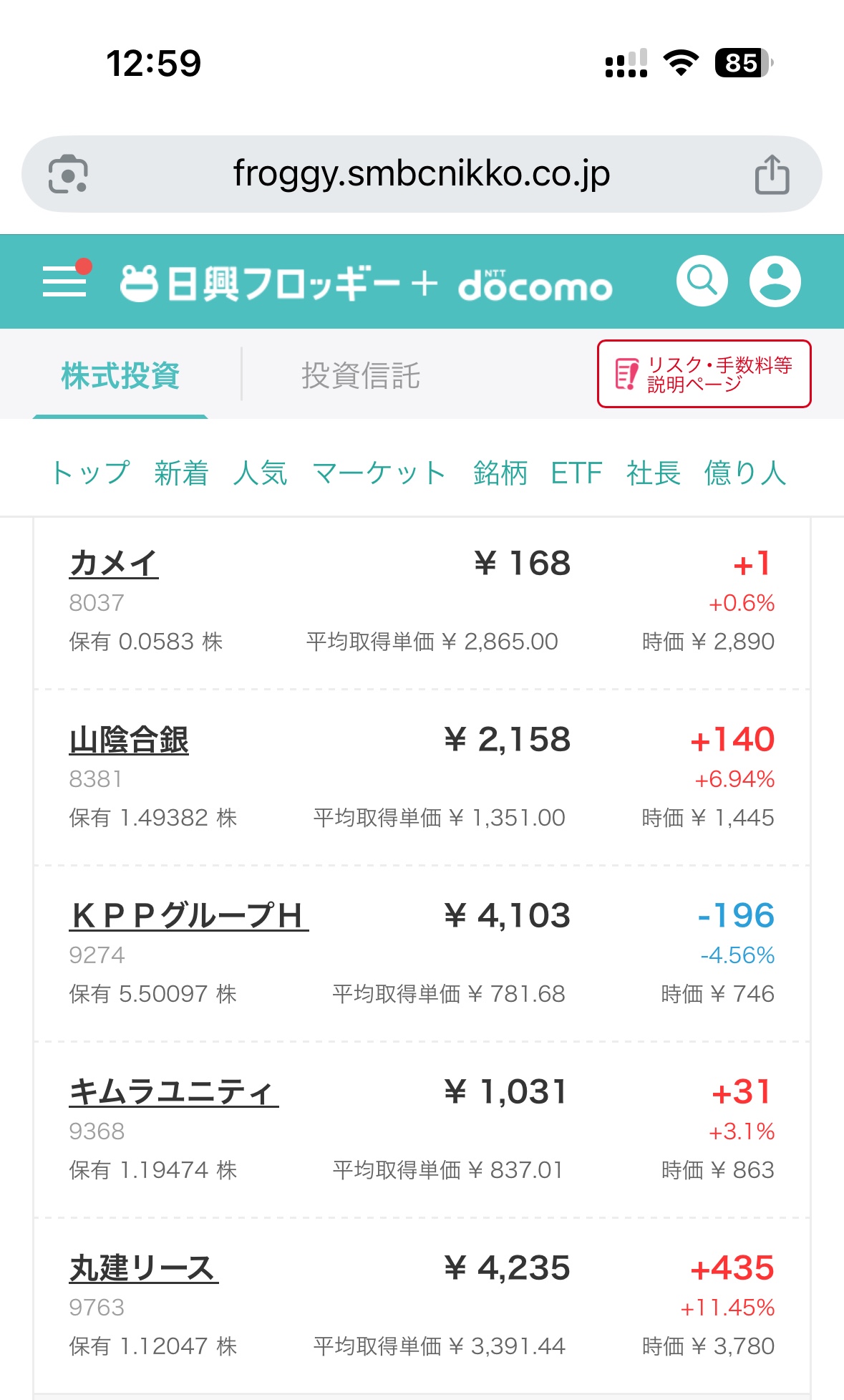Open the ETF section
844x1400 pixels.
(x=576, y=473)
